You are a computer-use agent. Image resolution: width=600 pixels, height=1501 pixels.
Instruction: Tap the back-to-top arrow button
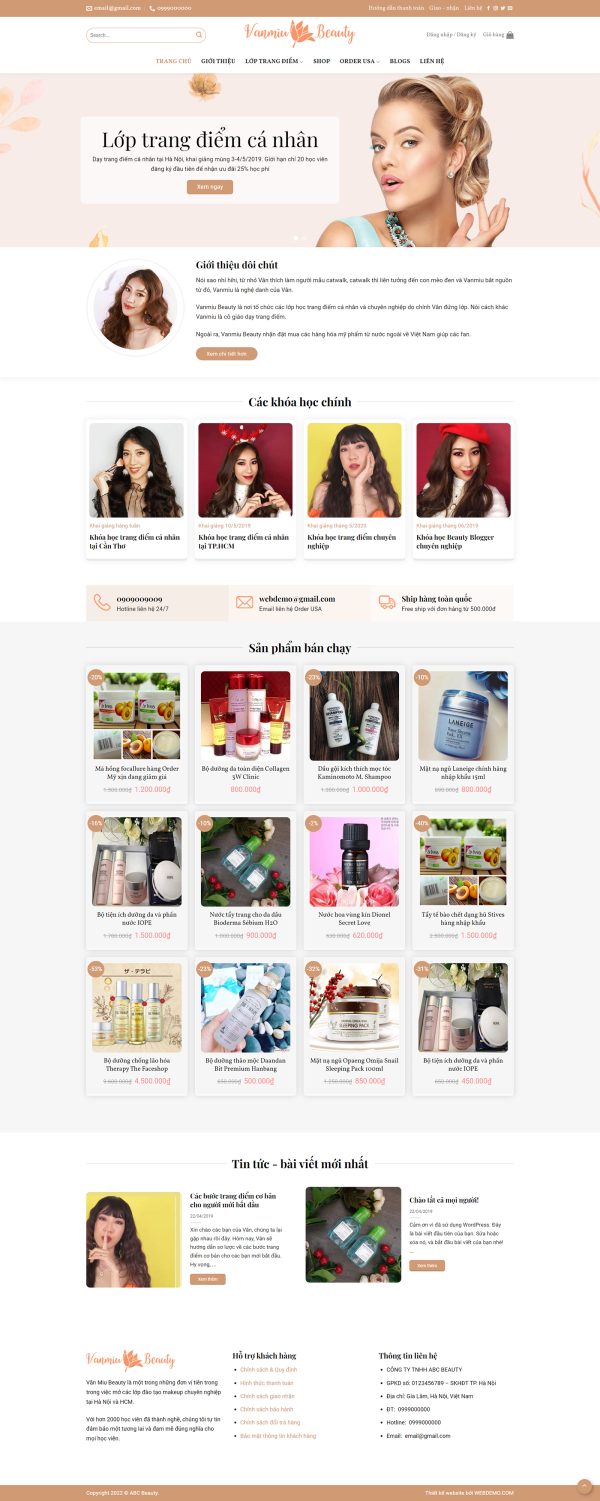tap(584, 1486)
